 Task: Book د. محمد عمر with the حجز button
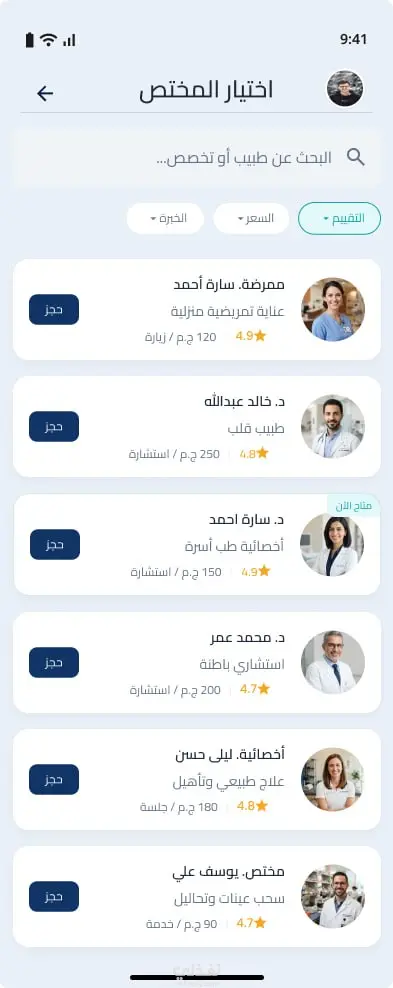pyautogui.click(x=54, y=662)
